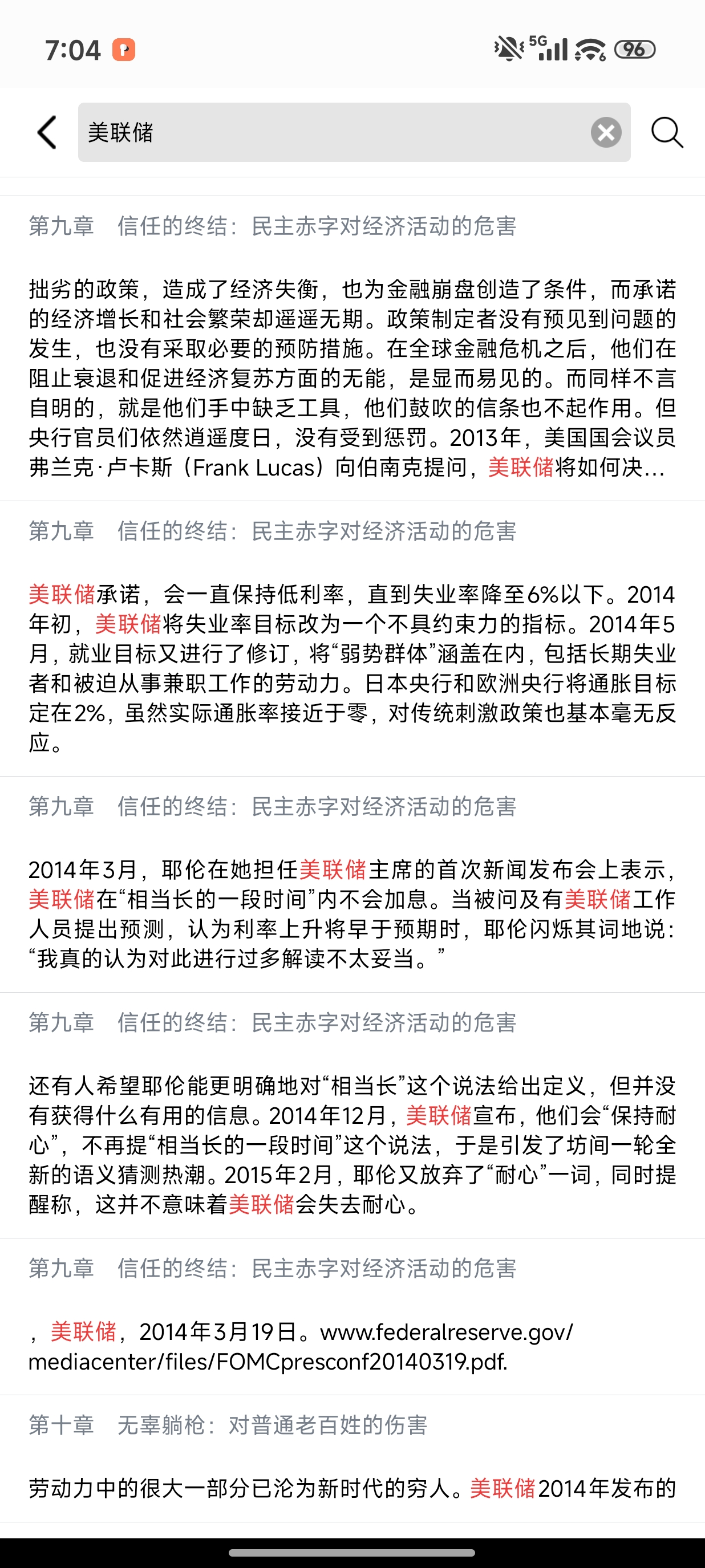Open the result beginning 还有人希望耶伦
This screenshot has width=705, height=1568.
[352, 1144]
